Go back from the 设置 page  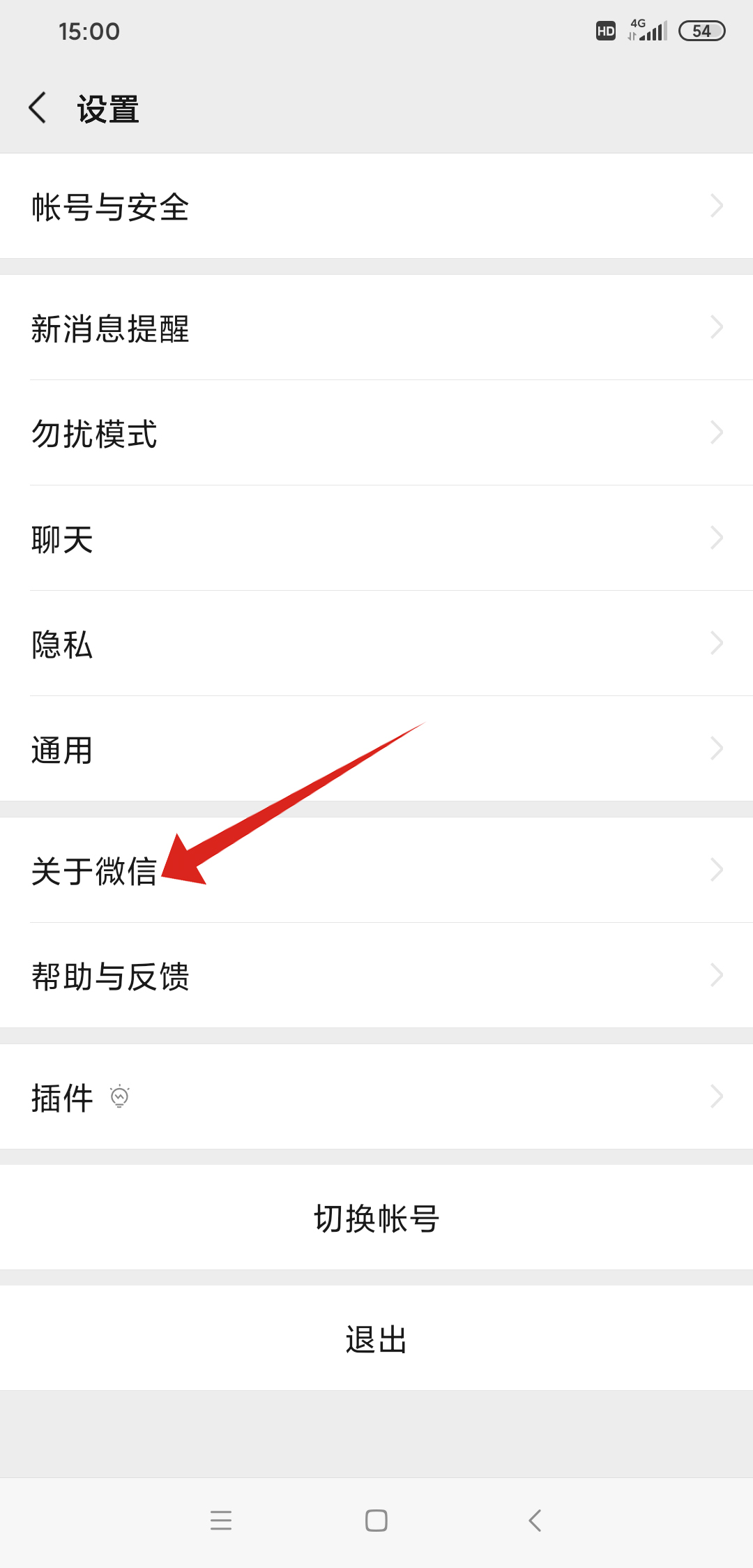click(x=38, y=108)
